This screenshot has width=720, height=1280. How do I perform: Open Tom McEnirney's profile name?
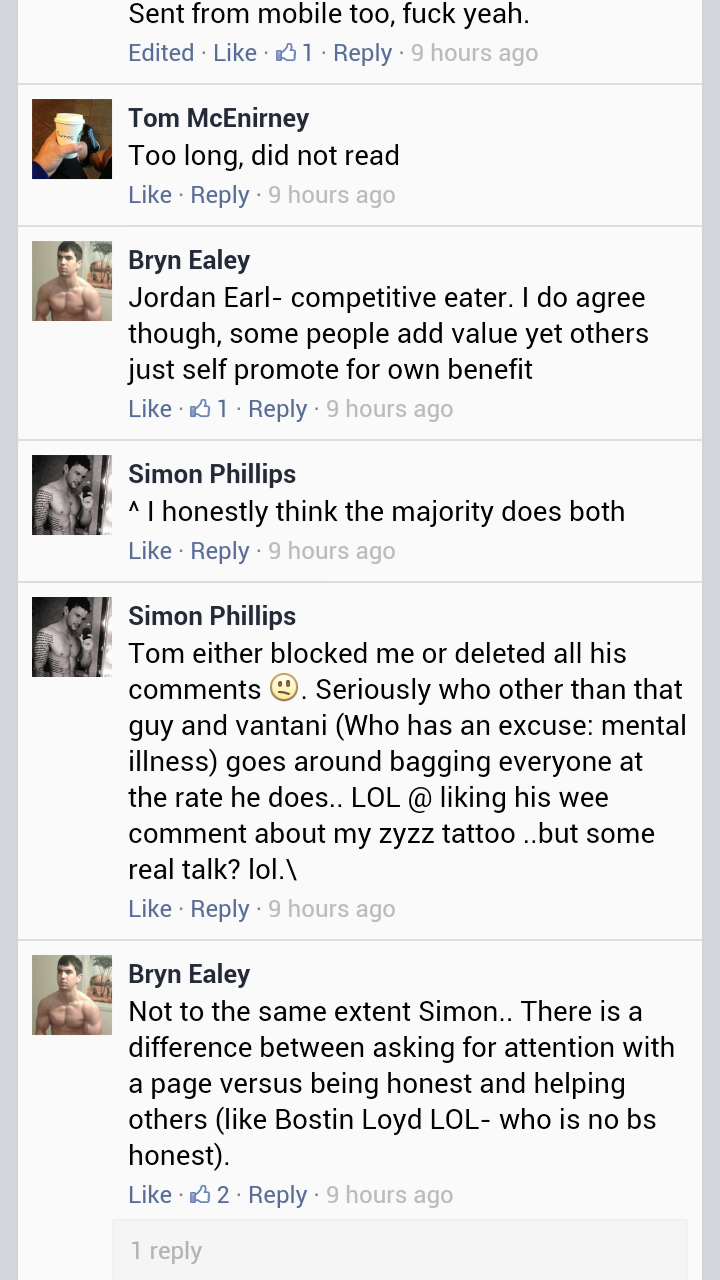tap(218, 118)
